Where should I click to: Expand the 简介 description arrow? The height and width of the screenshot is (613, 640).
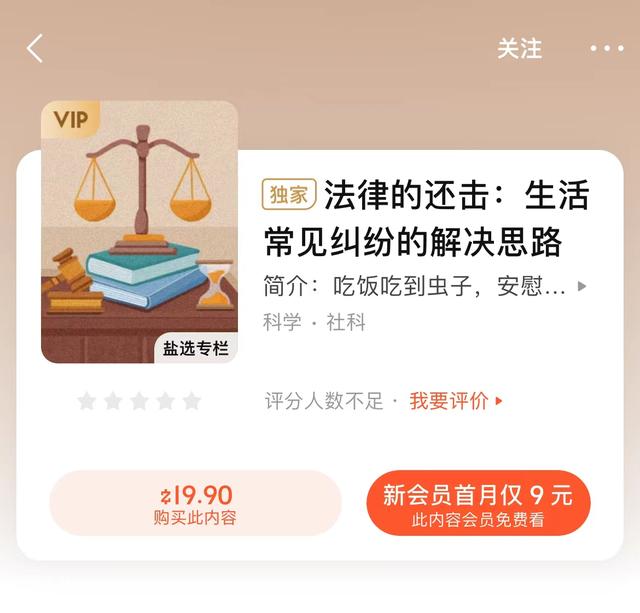(x=582, y=286)
